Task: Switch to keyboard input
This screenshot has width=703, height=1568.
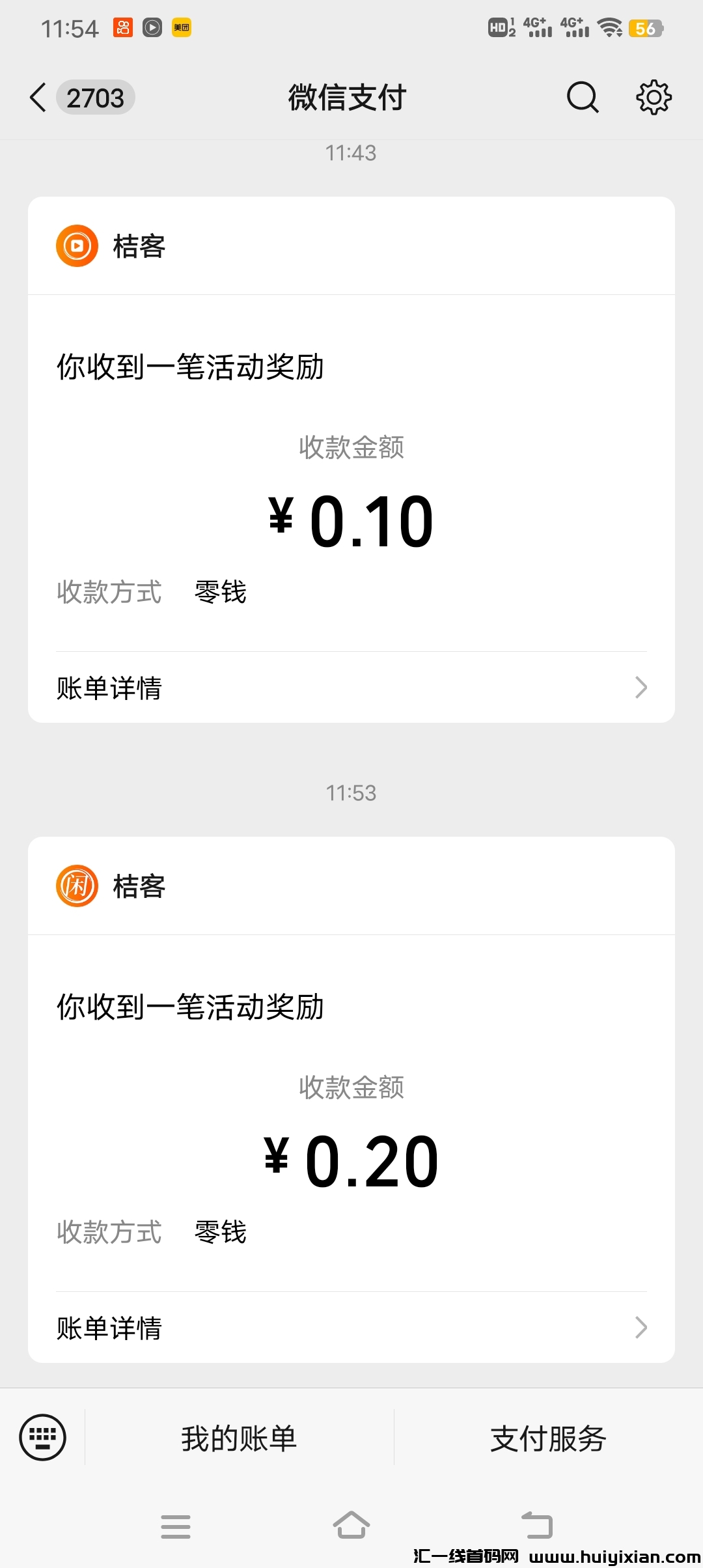Action: pyautogui.click(x=43, y=1438)
